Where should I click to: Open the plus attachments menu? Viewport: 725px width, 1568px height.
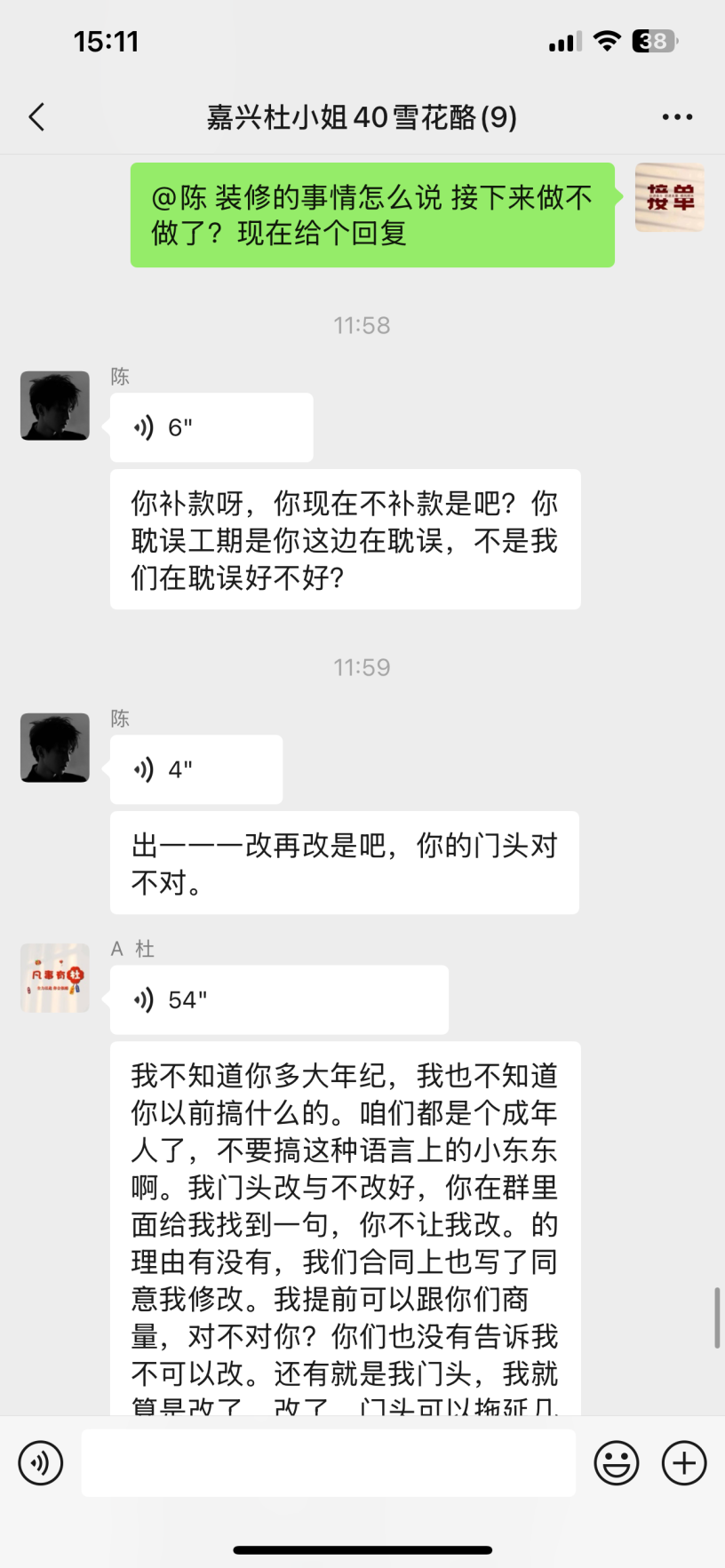tap(684, 1463)
